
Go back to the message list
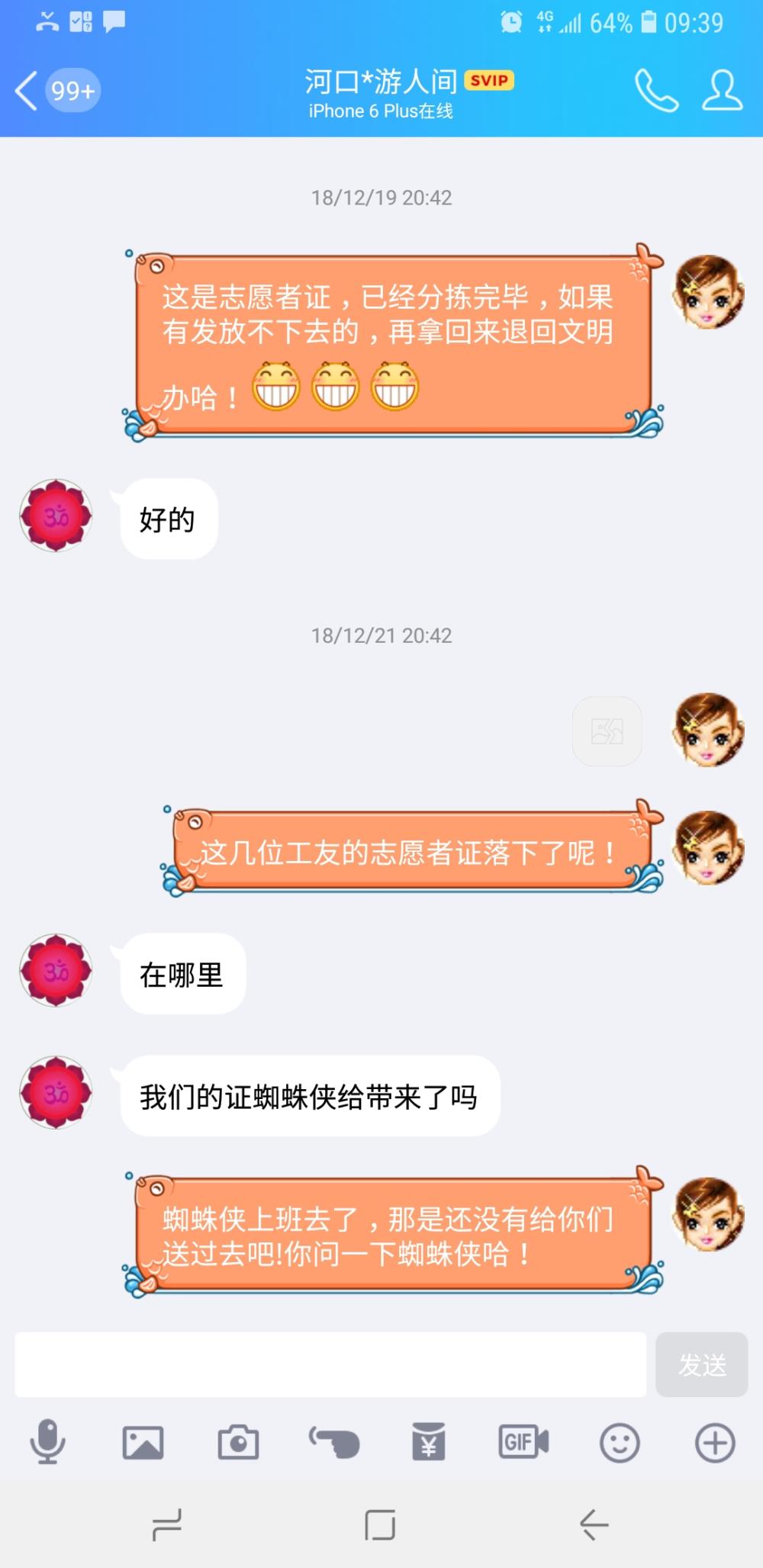56,91
